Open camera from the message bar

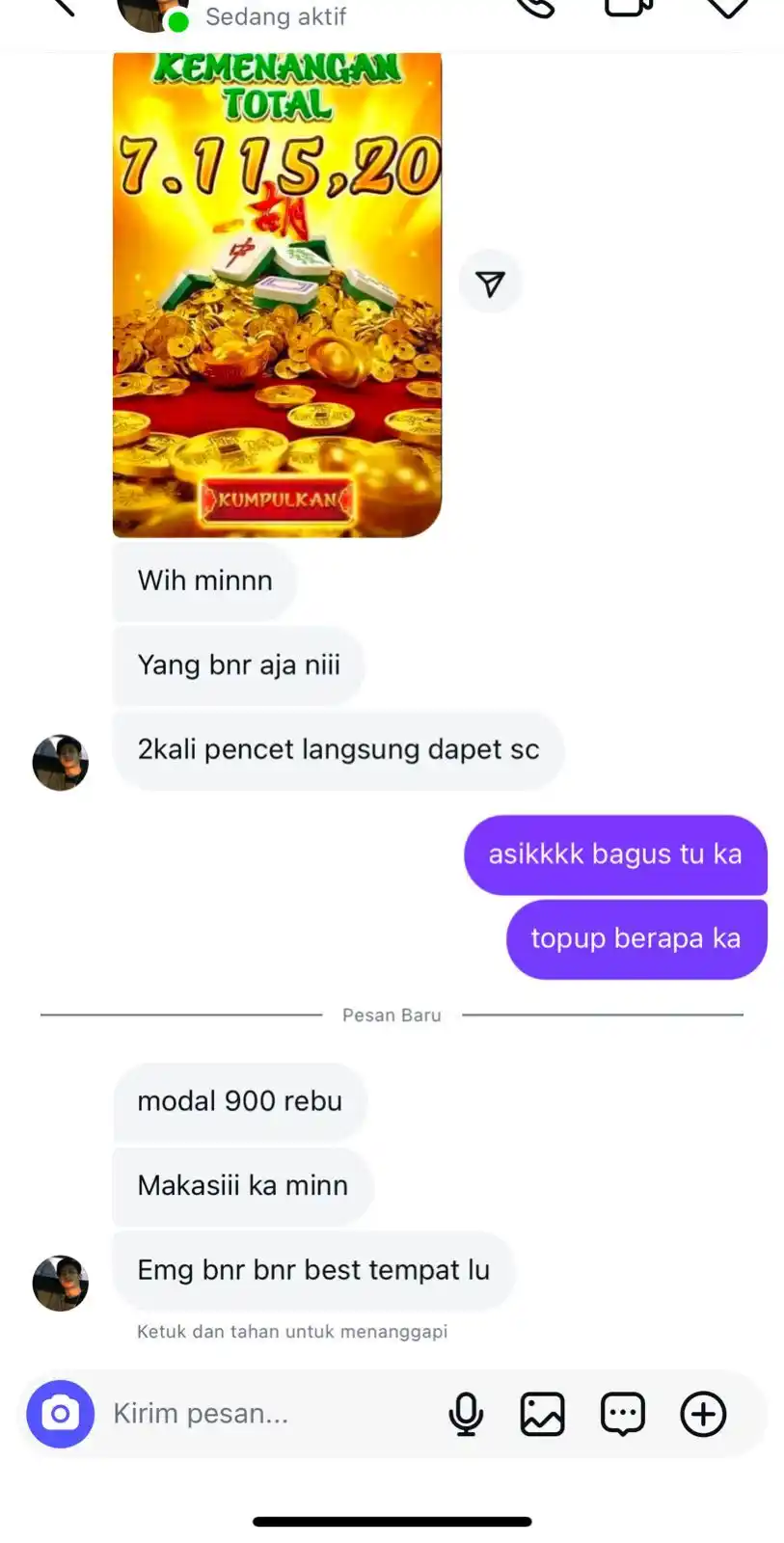click(60, 1414)
